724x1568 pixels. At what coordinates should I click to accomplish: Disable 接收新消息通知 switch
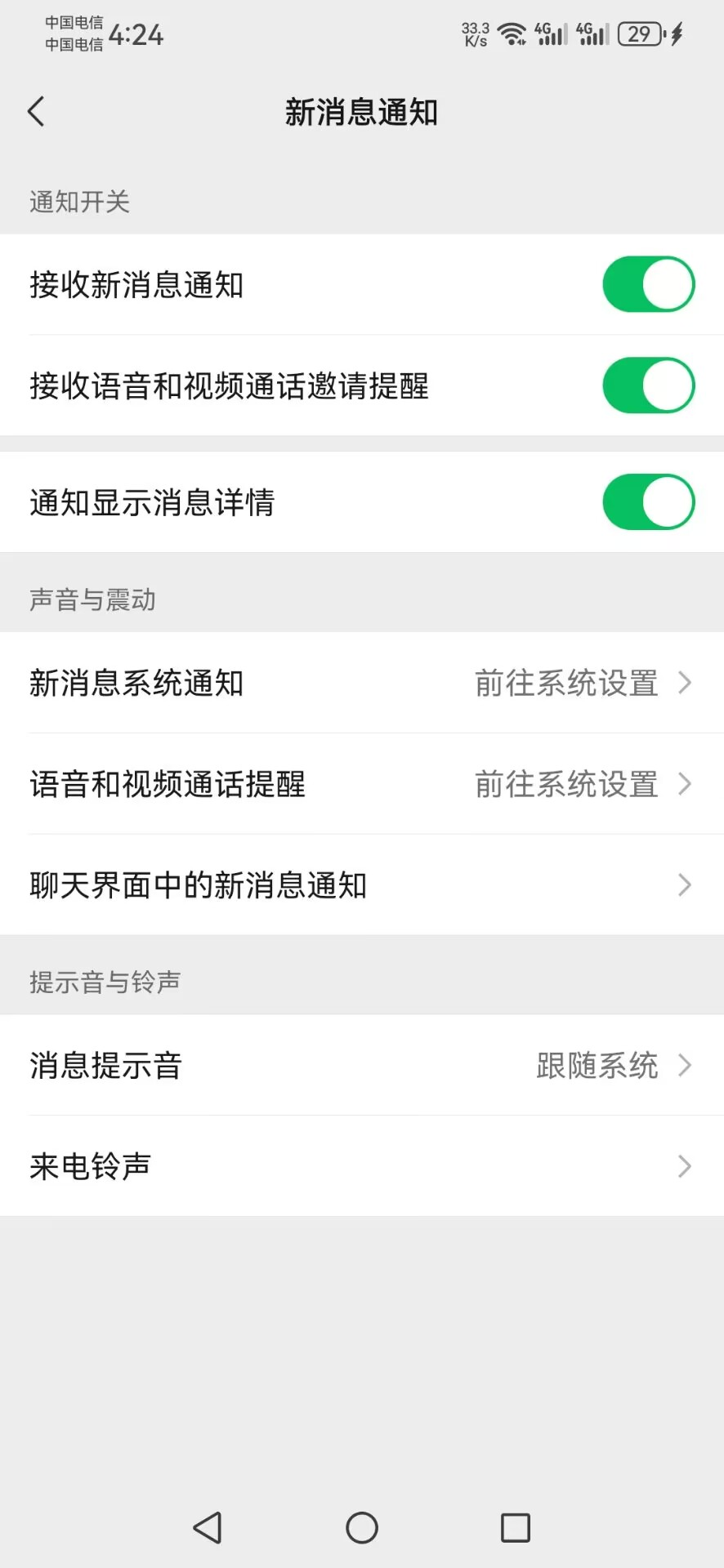[648, 284]
